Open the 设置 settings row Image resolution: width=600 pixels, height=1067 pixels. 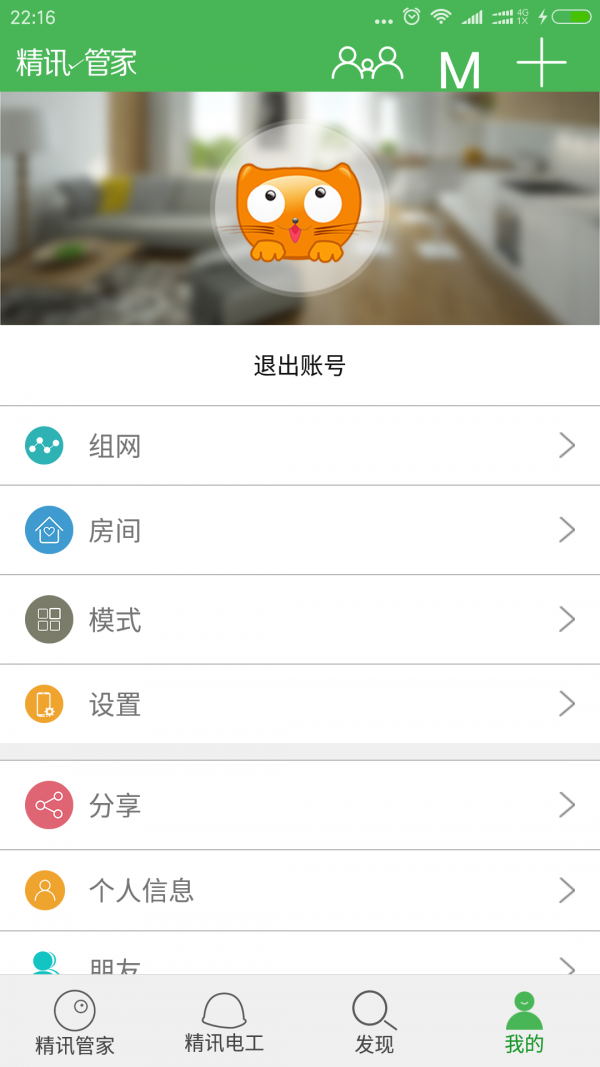pyautogui.click(x=300, y=704)
